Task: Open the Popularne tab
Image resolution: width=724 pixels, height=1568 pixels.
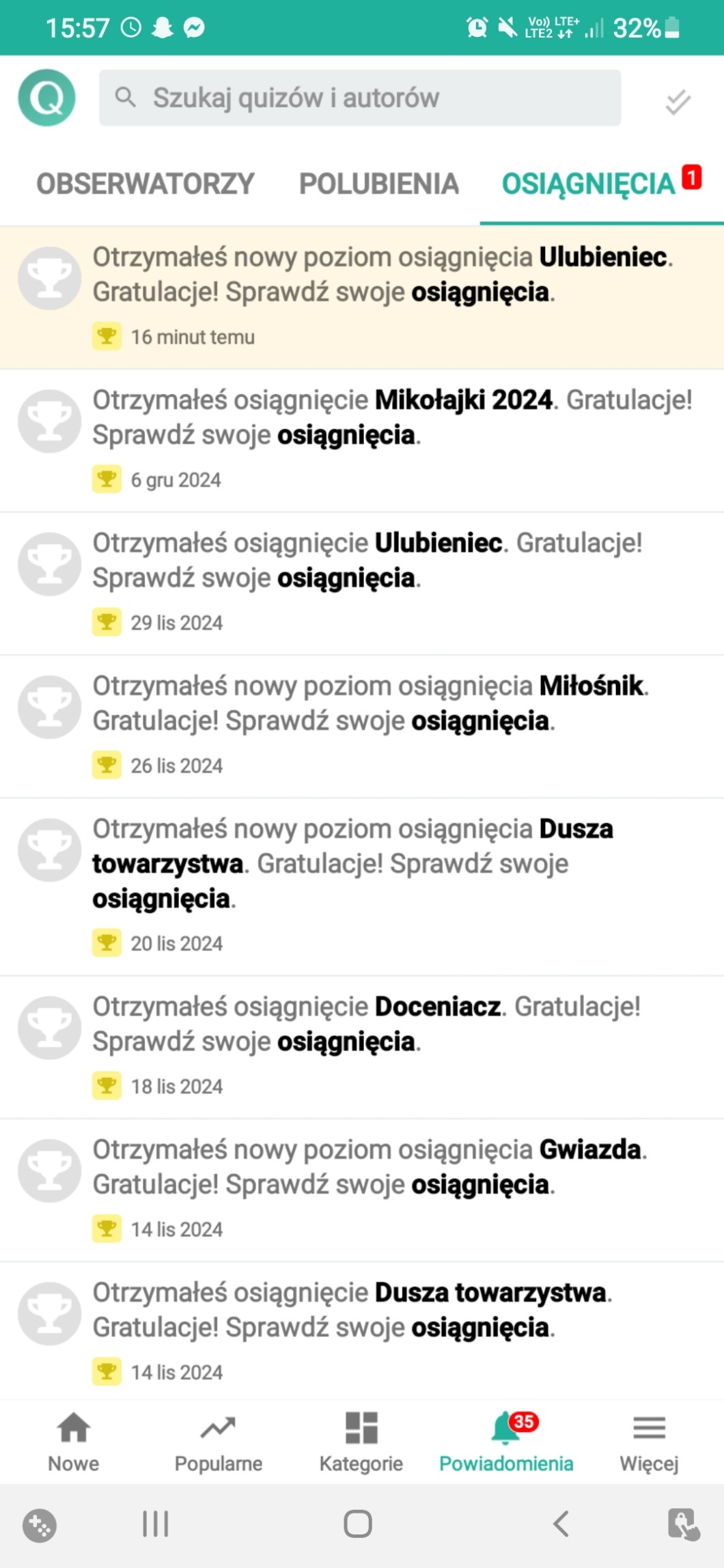Action: click(x=218, y=1441)
